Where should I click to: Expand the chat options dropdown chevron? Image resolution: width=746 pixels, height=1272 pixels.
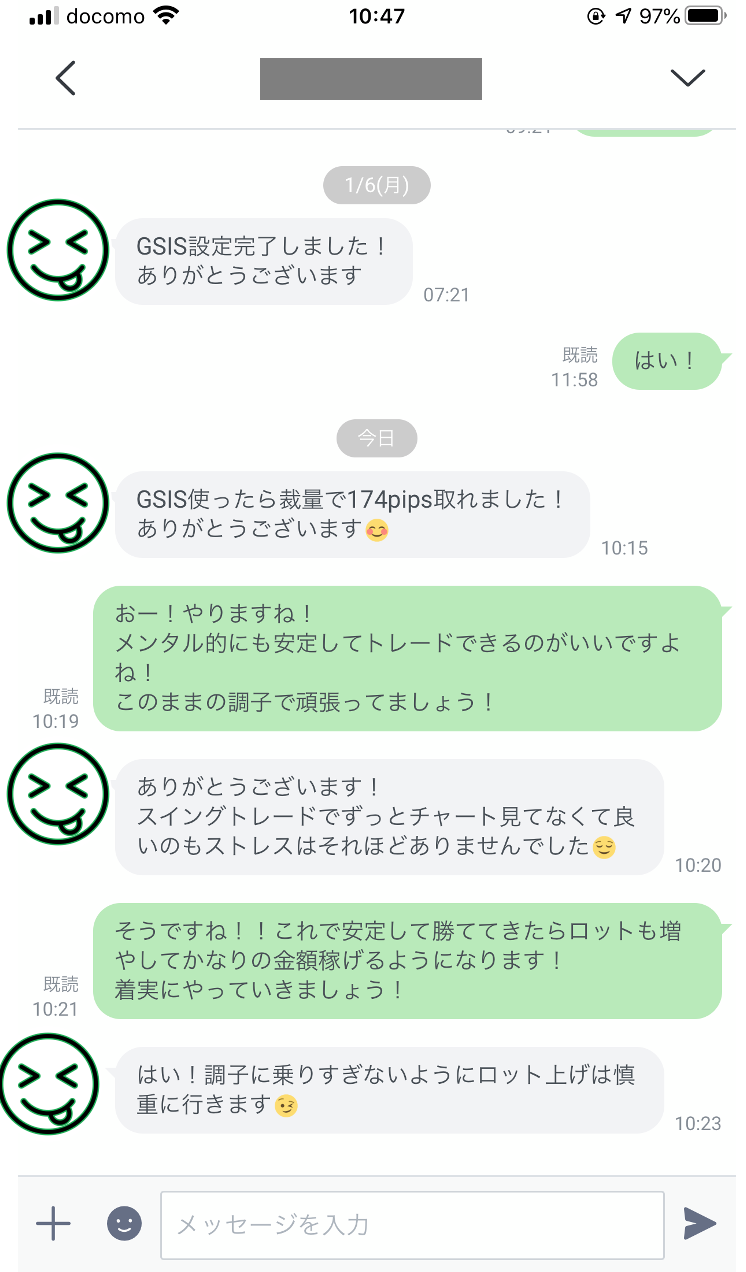click(x=687, y=78)
